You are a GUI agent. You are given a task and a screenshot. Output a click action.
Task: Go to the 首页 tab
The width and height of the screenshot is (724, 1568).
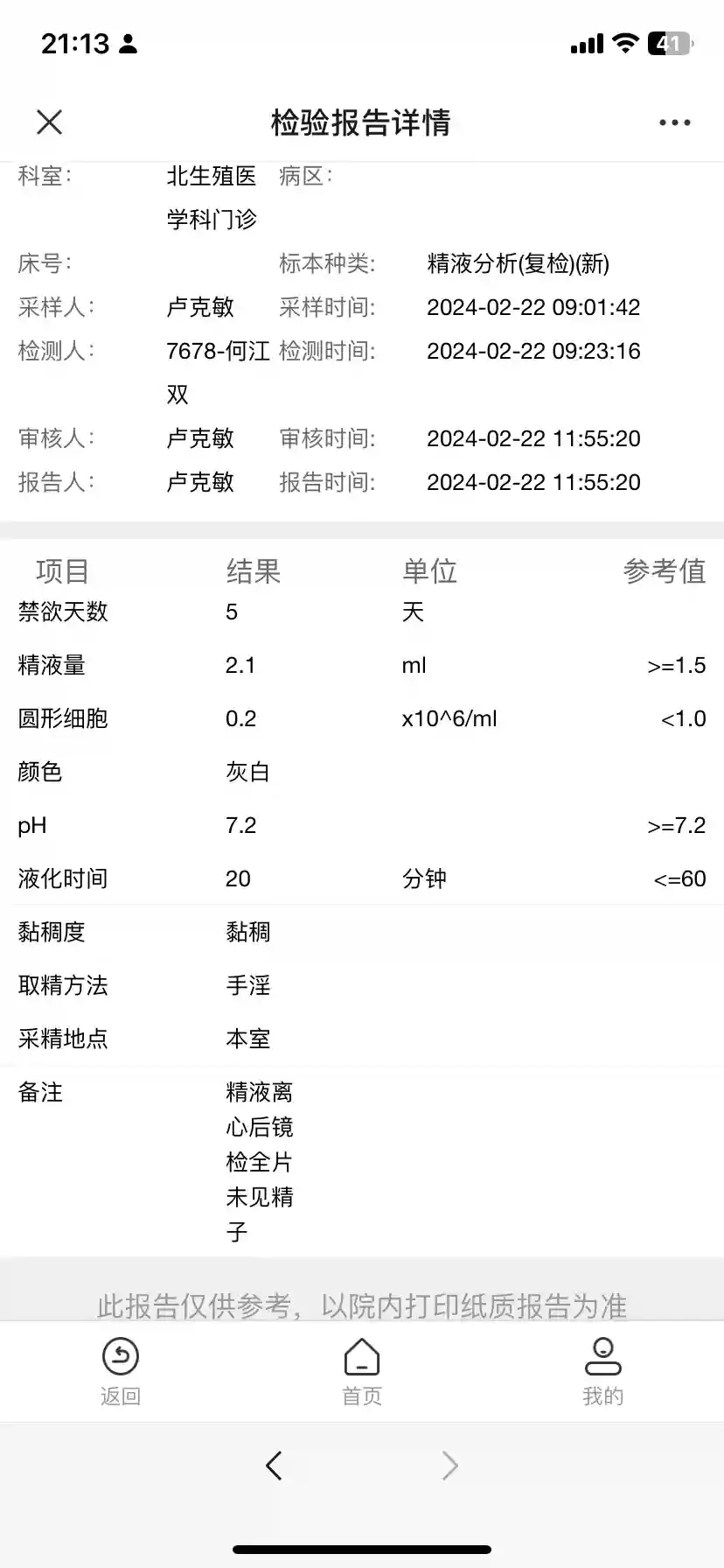[x=362, y=1370]
